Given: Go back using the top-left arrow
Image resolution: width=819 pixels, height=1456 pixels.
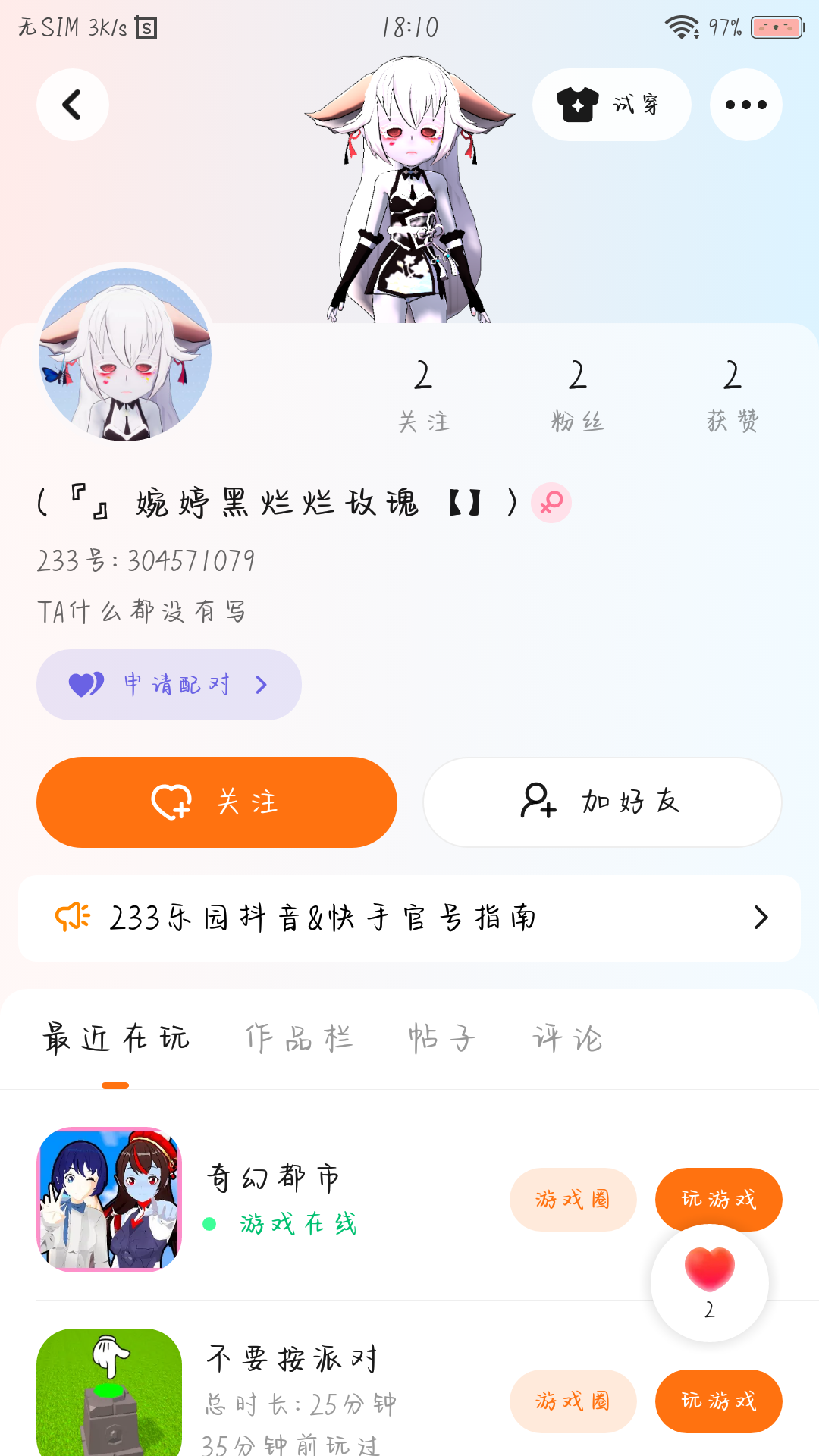Looking at the screenshot, I should pos(73,105).
